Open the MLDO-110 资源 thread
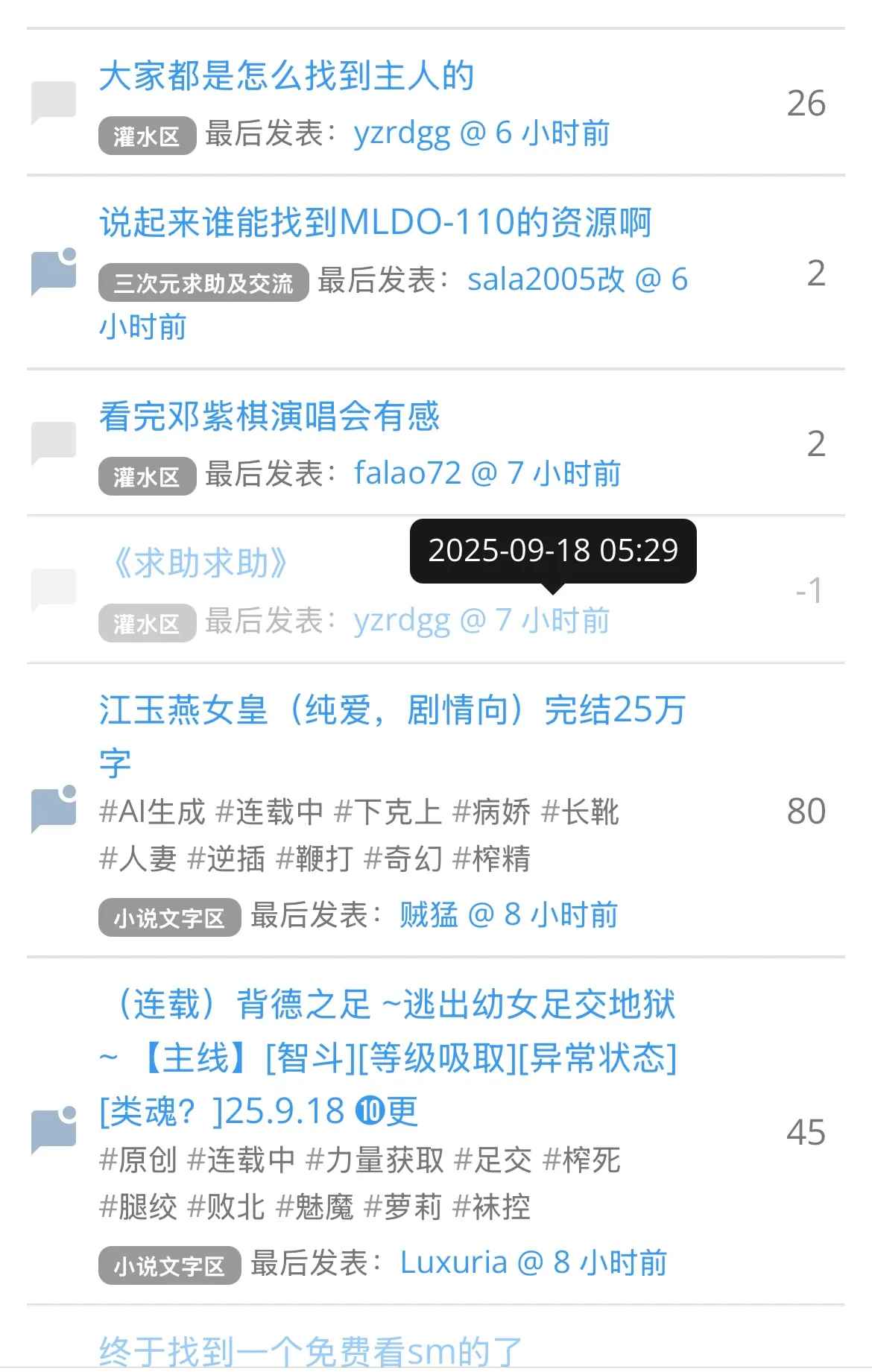 click(x=375, y=222)
